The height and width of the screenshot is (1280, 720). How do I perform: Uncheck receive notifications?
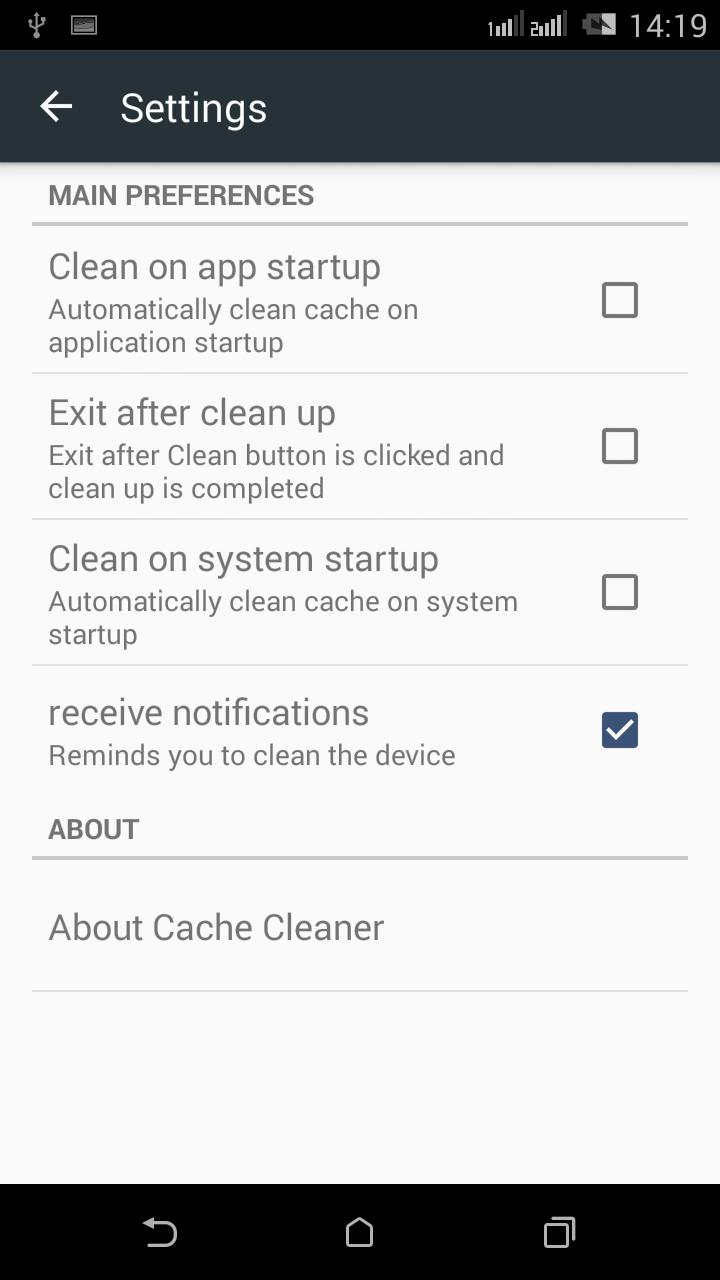[619, 730]
